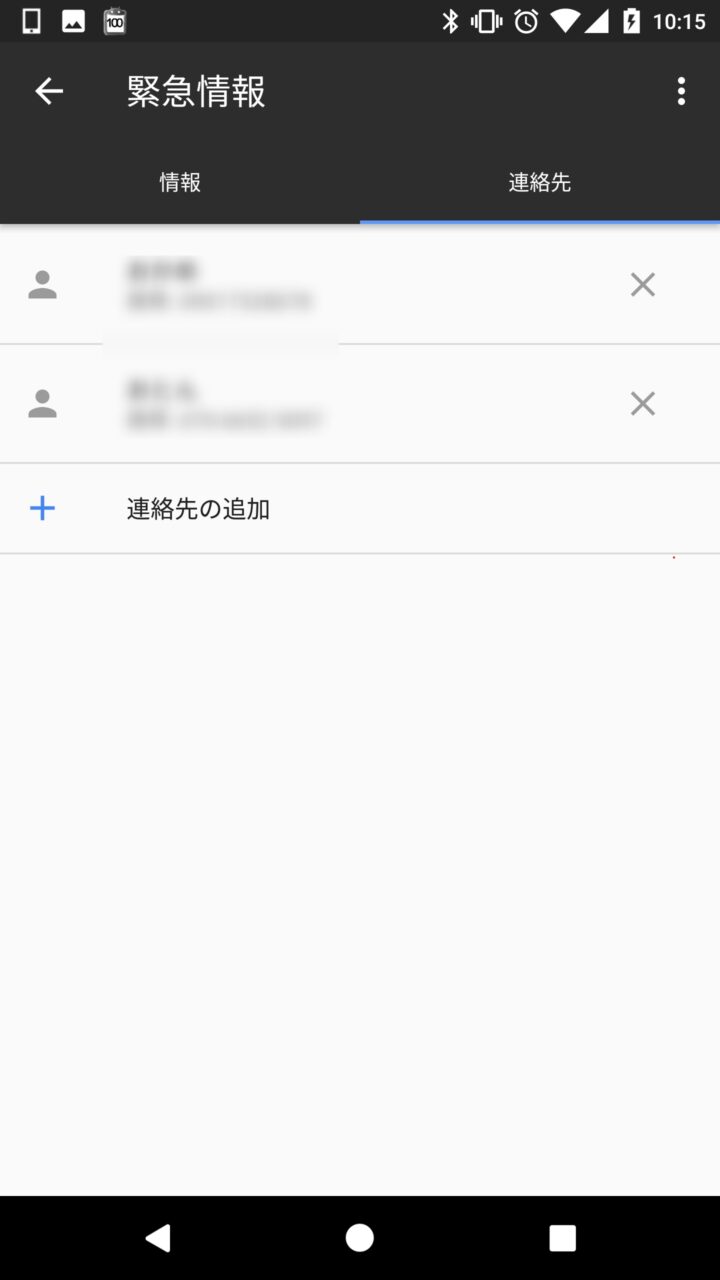Viewport: 720px width, 1280px height.
Task: Go back using the top-left arrow
Action: point(49,91)
